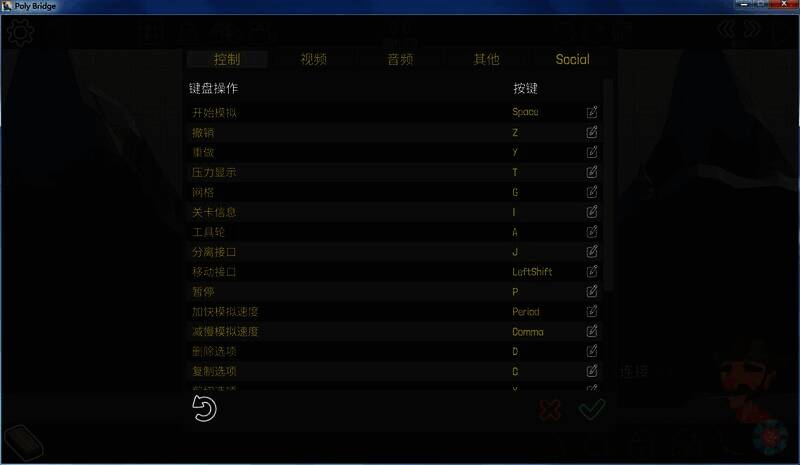The width and height of the screenshot is (800, 465).
Task: Select the 控制 tab
Action: click(x=227, y=59)
